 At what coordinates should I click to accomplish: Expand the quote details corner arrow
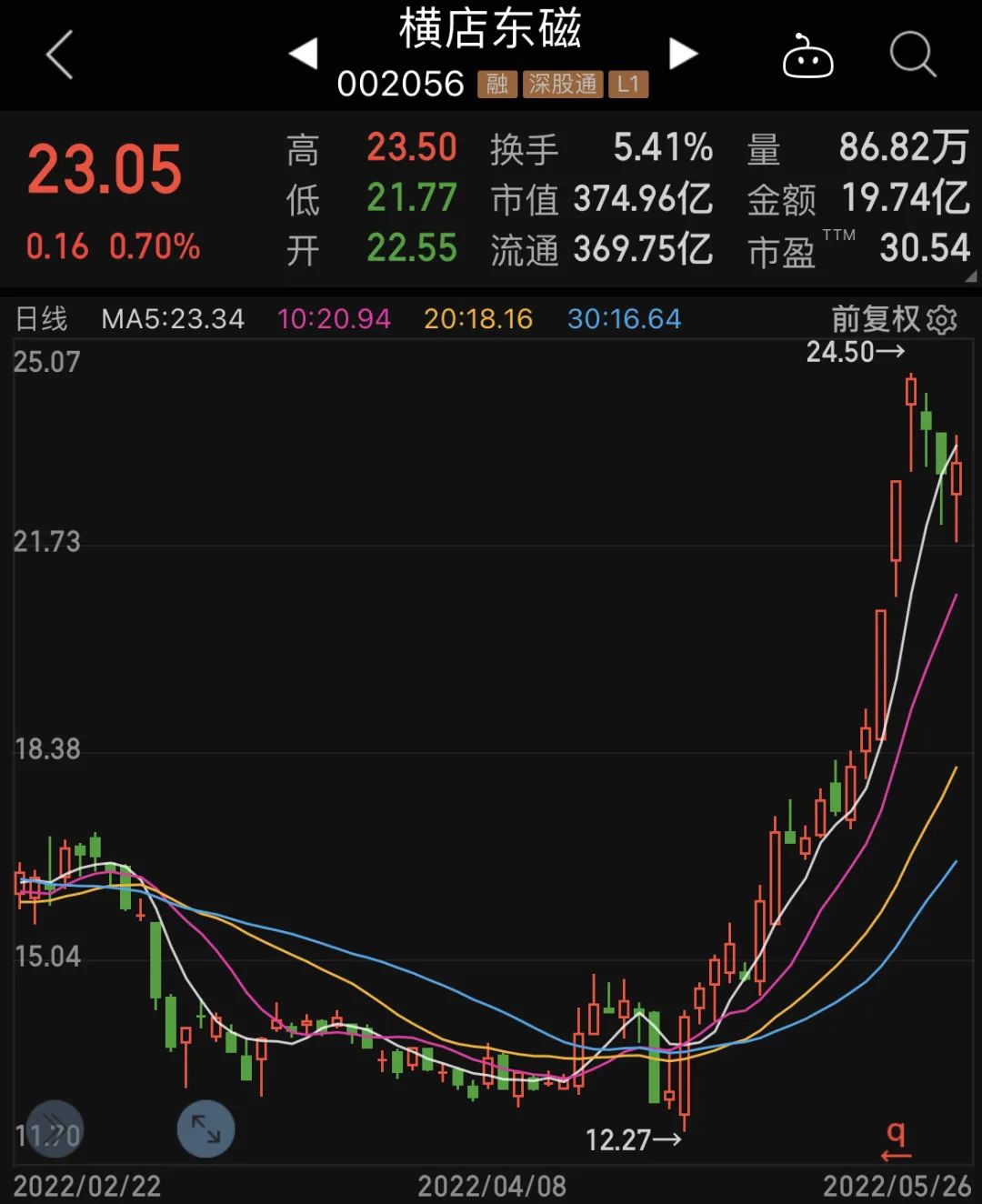click(x=970, y=276)
